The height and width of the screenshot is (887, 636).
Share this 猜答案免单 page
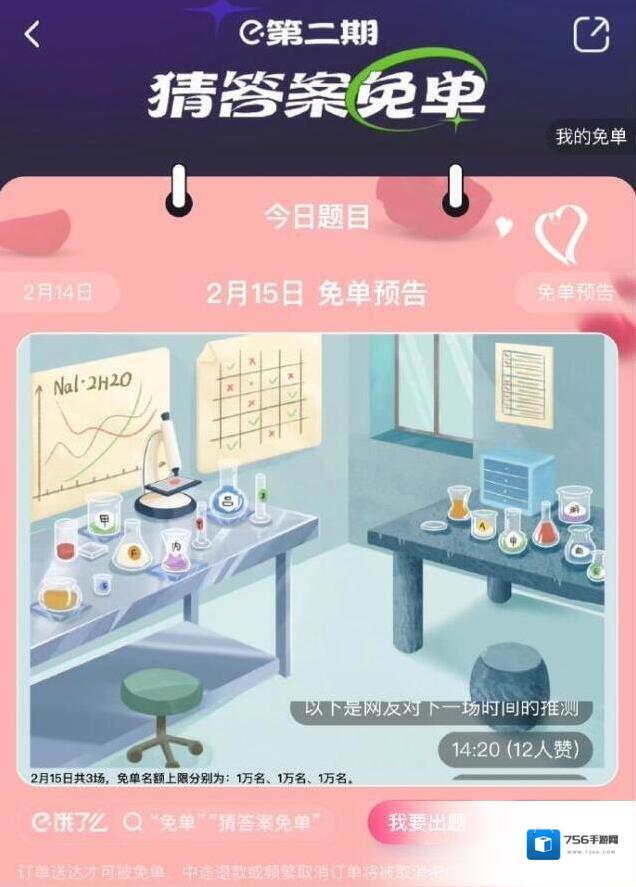(x=590, y=35)
